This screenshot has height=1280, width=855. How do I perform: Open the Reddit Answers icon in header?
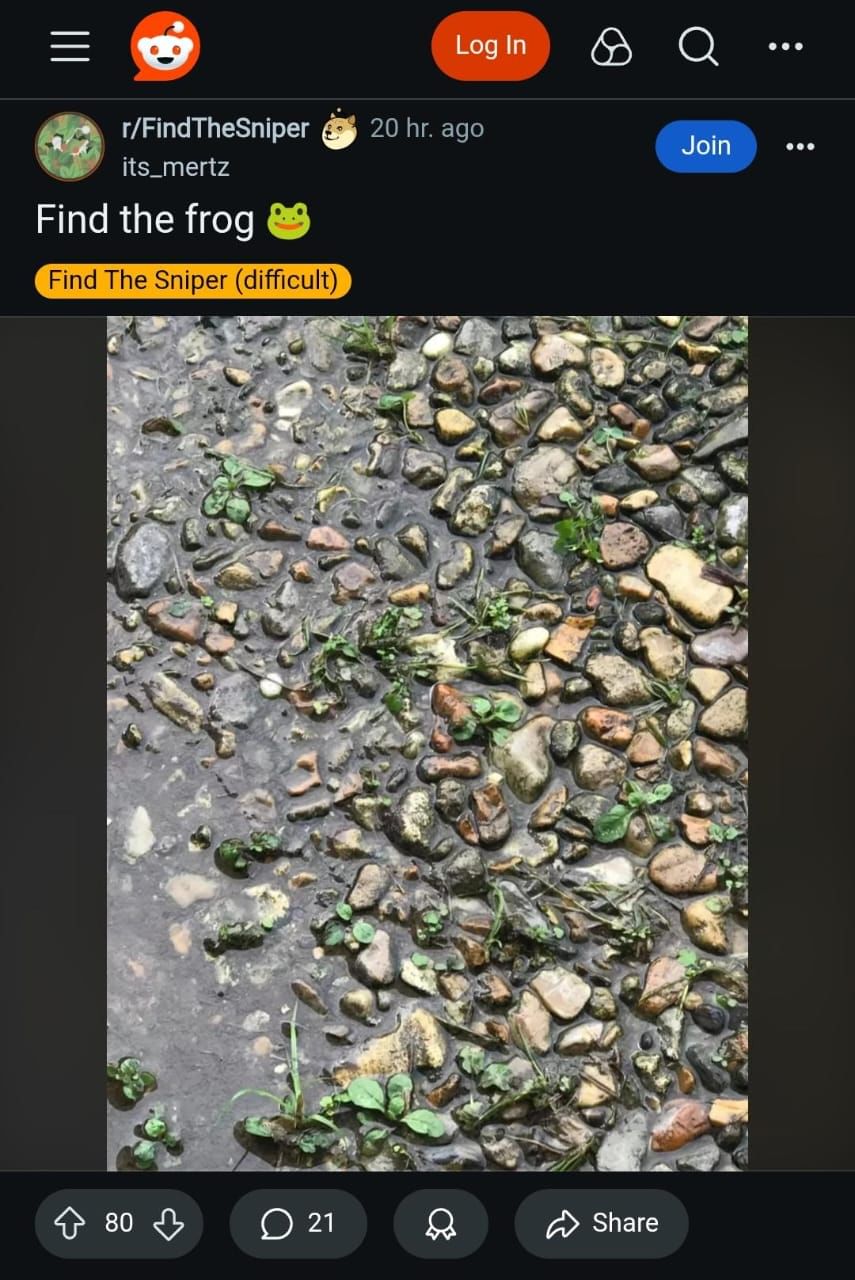pos(611,46)
